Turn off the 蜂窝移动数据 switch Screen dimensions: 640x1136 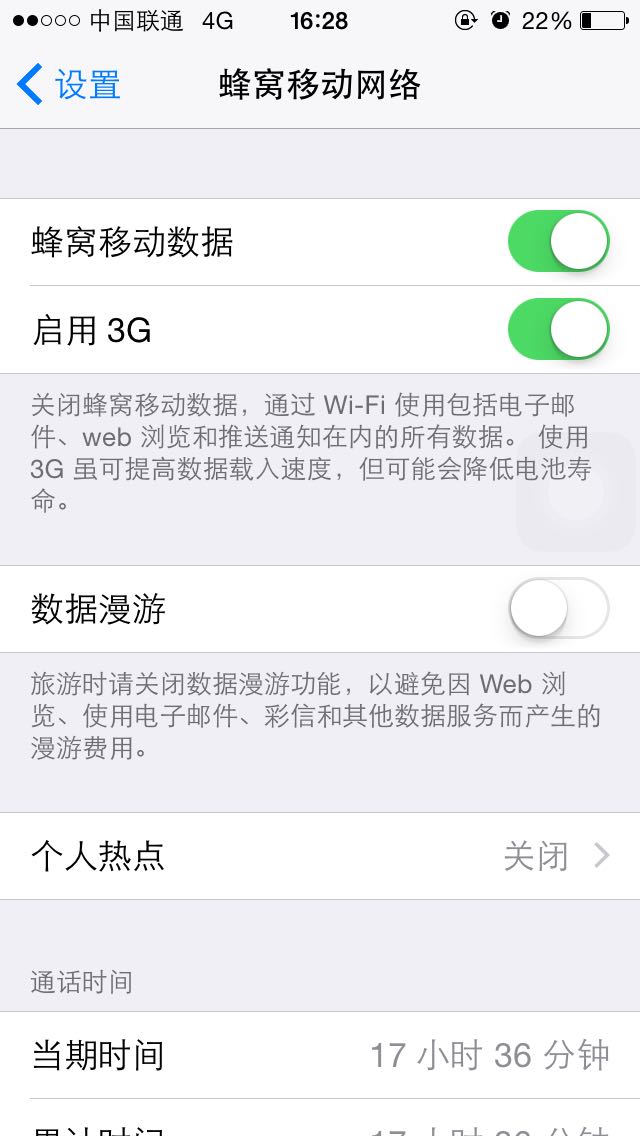pos(559,242)
